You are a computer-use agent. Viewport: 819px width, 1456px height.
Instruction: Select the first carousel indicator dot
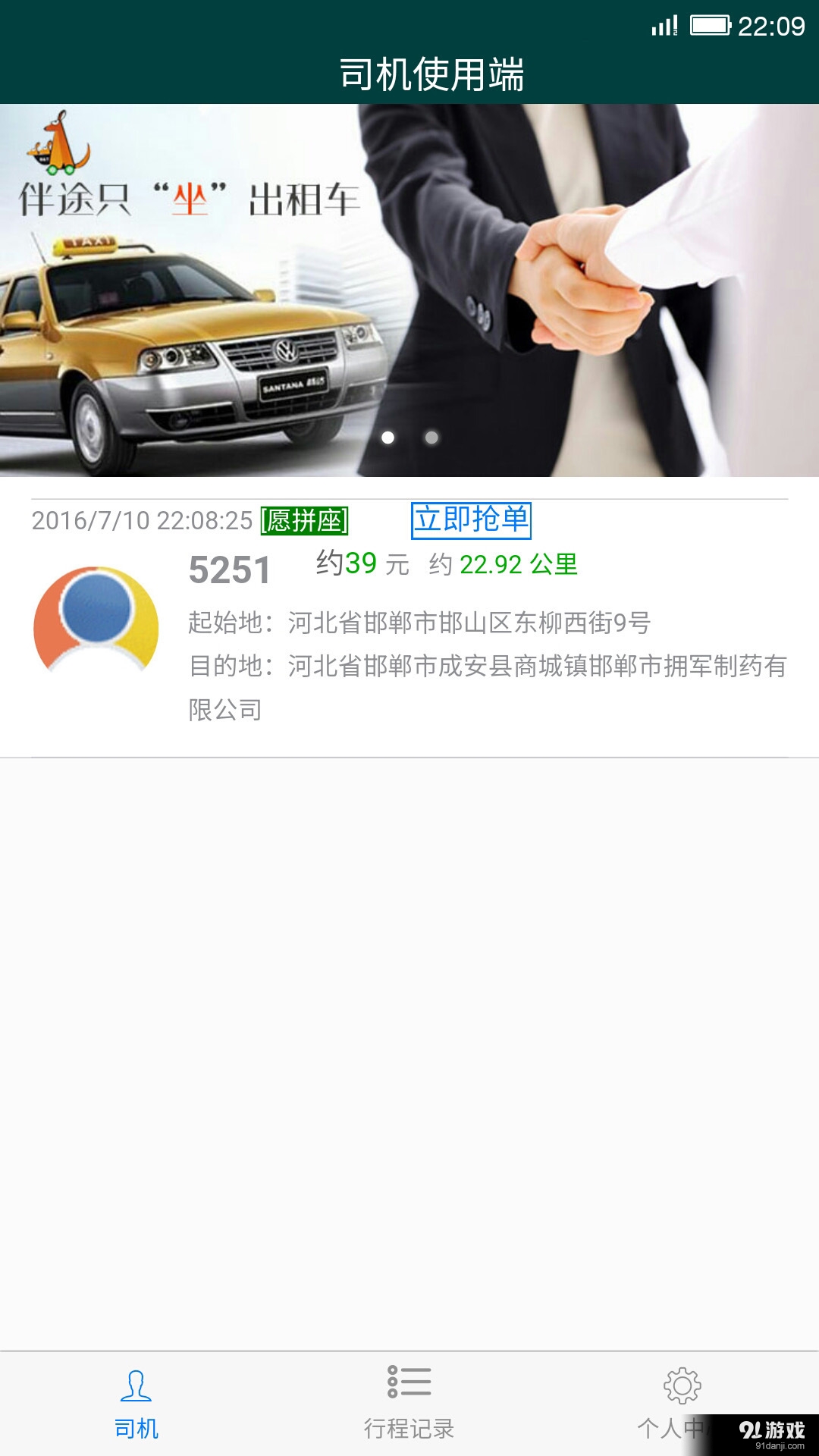pos(388,436)
